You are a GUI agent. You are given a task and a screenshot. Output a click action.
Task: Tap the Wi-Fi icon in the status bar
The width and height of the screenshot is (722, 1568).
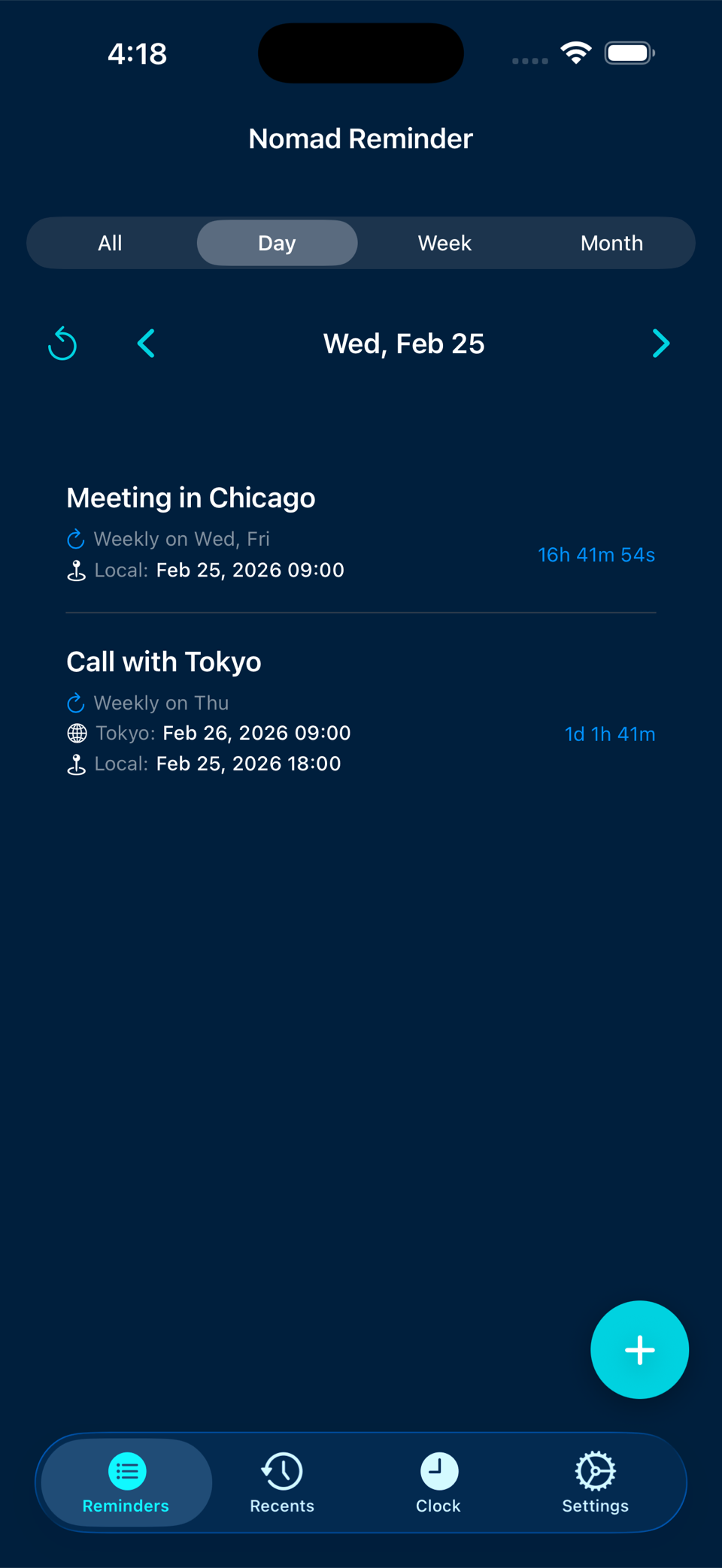click(x=575, y=52)
